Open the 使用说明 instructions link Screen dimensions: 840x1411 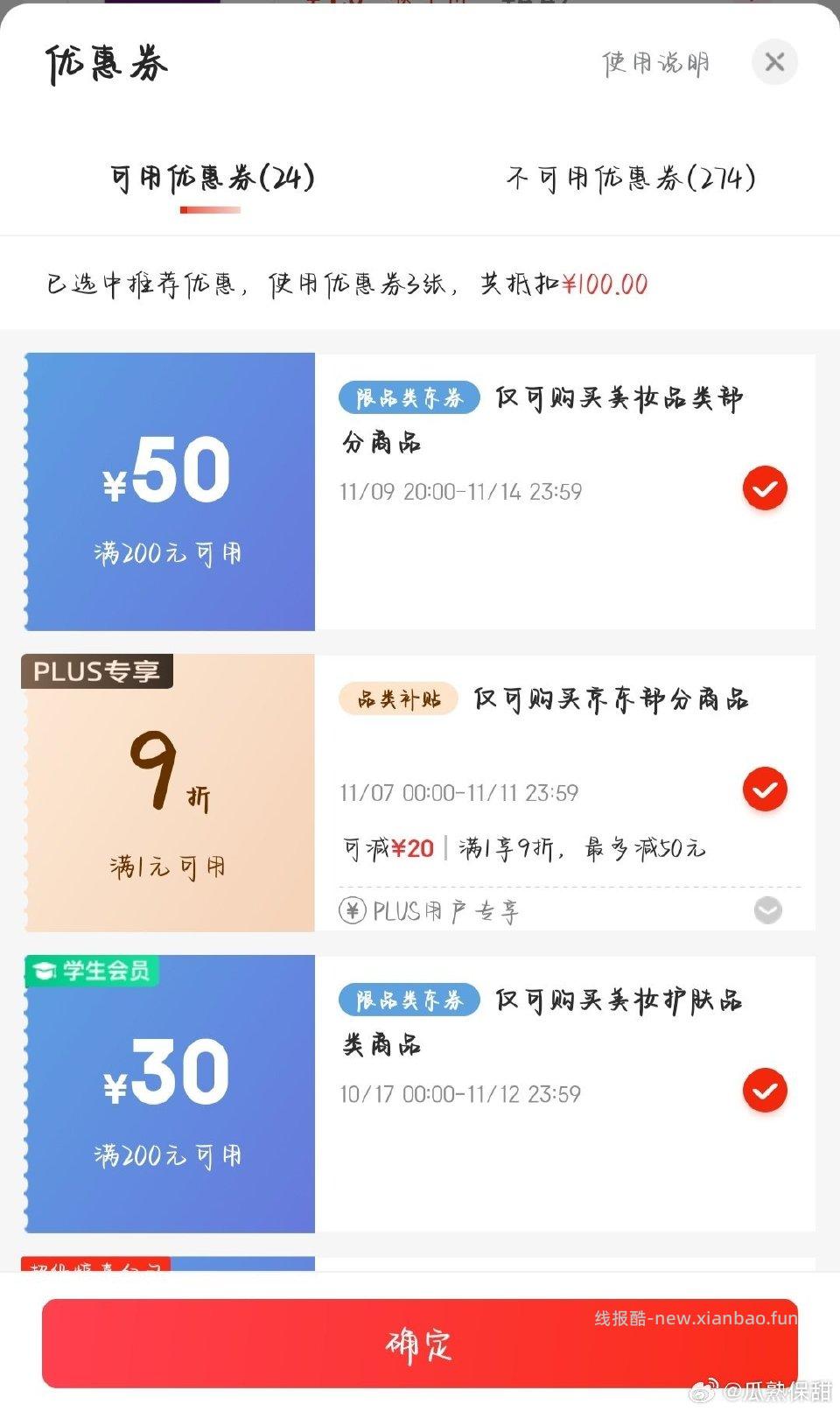654,62
